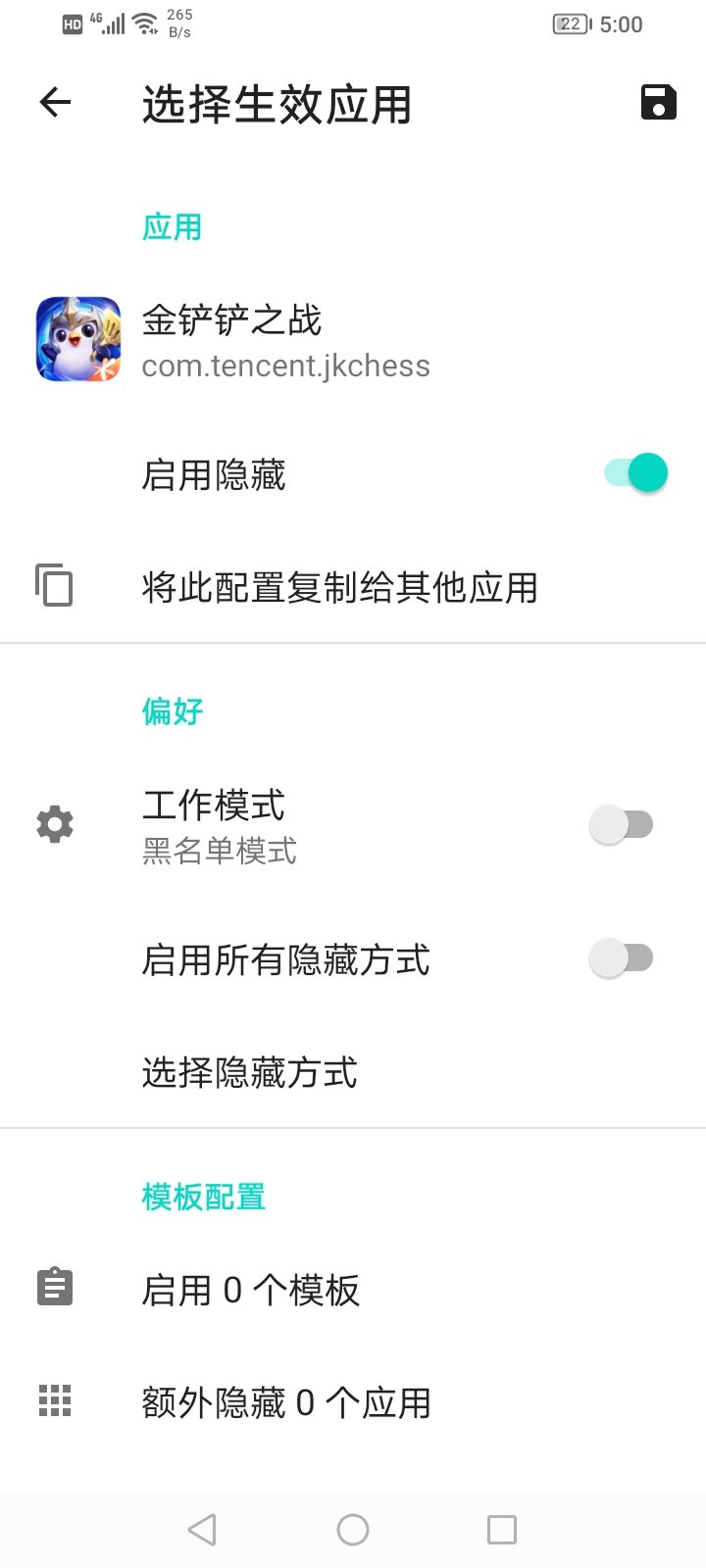Tap 将此配置复制给其他应用

[338, 585]
